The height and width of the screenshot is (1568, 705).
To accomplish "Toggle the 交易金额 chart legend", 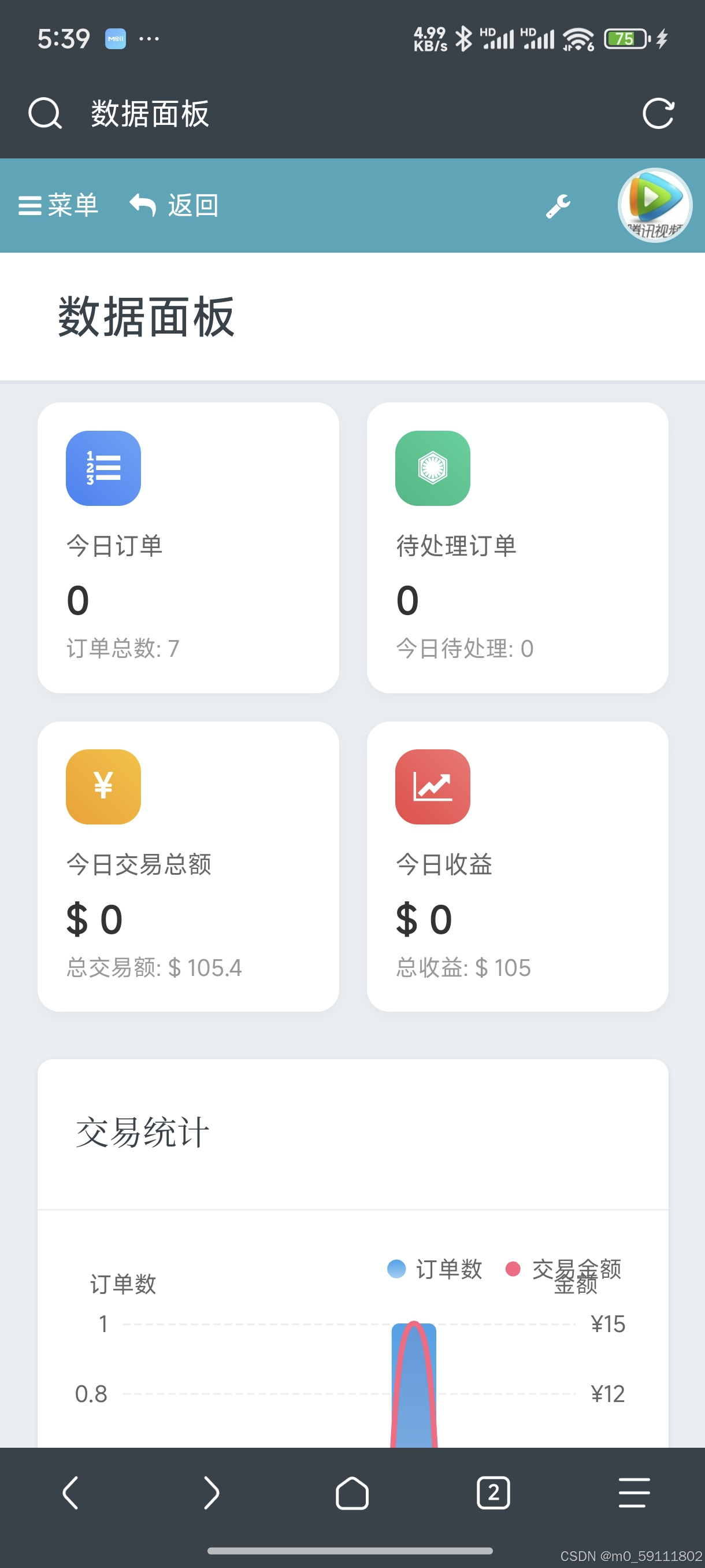I will pos(563,1269).
